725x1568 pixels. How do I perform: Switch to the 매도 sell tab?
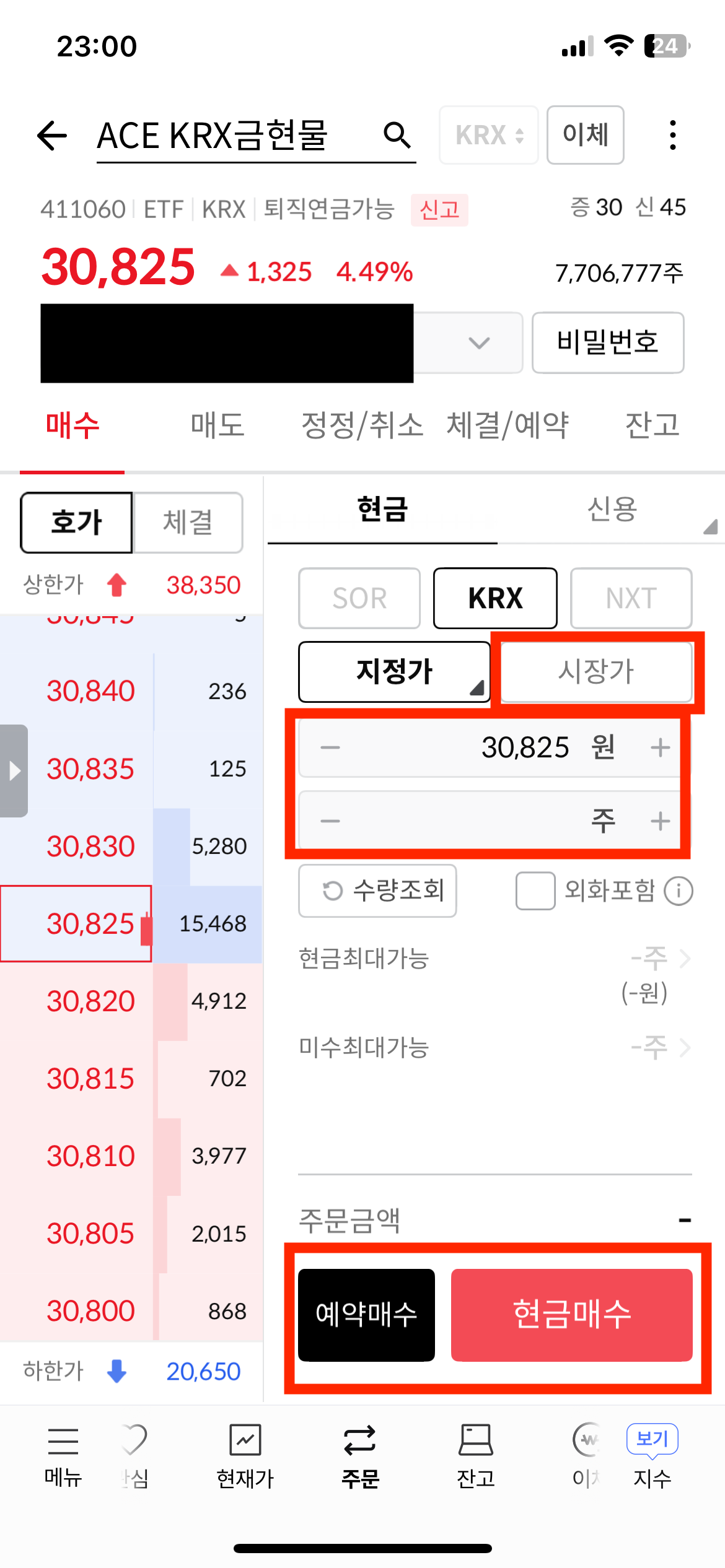(x=217, y=426)
